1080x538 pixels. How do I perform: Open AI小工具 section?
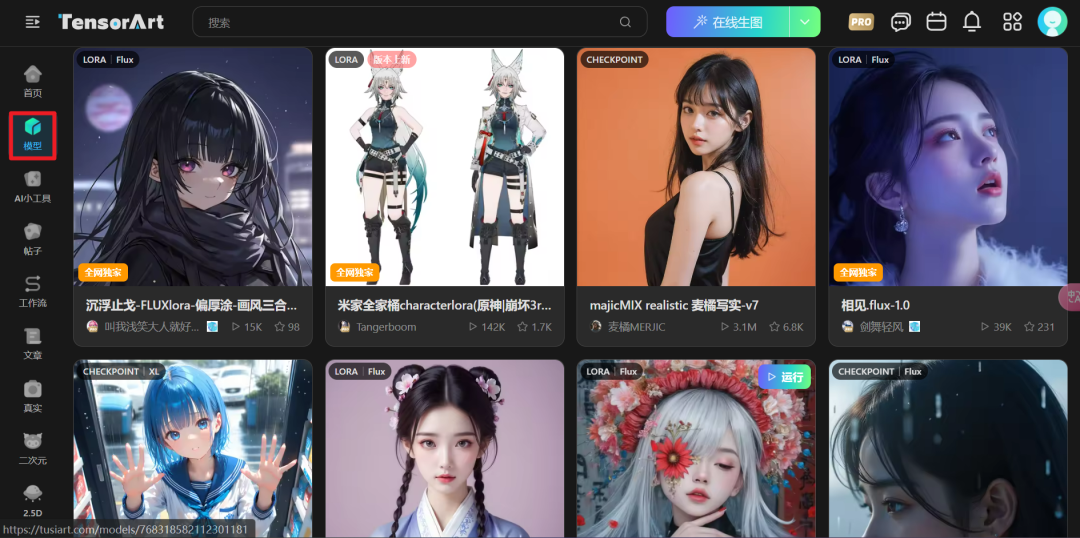(x=33, y=187)
